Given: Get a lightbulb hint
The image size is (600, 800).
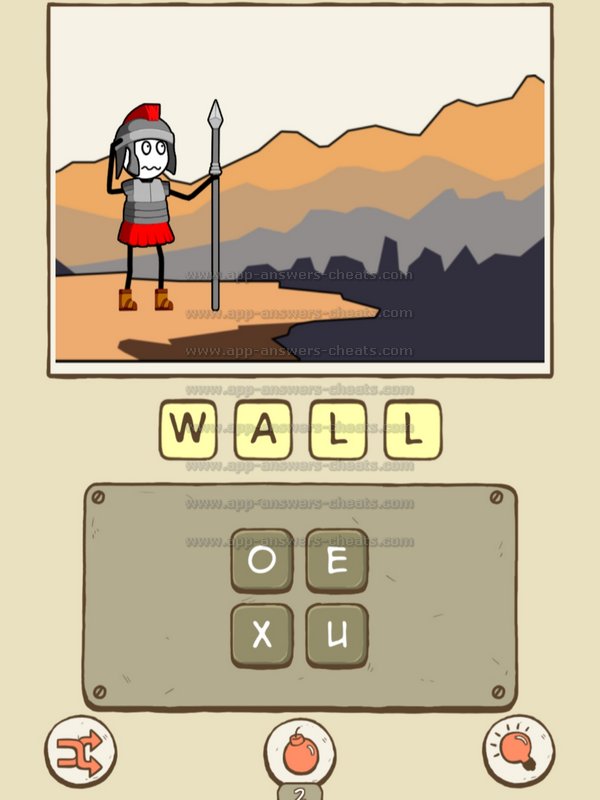Looking at the screenshot, I should pos(518,749).
